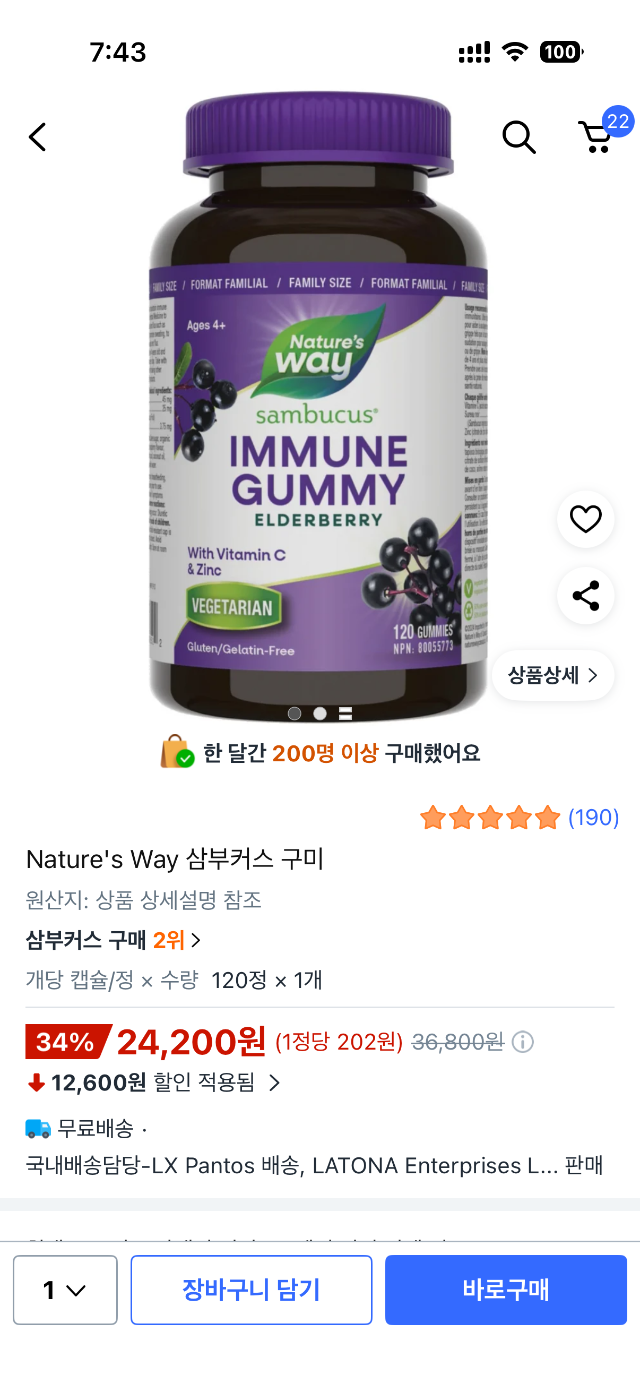Add product to wishlist via heart icon
Viewport: 640px width, 1392px height.
point(585,519)
